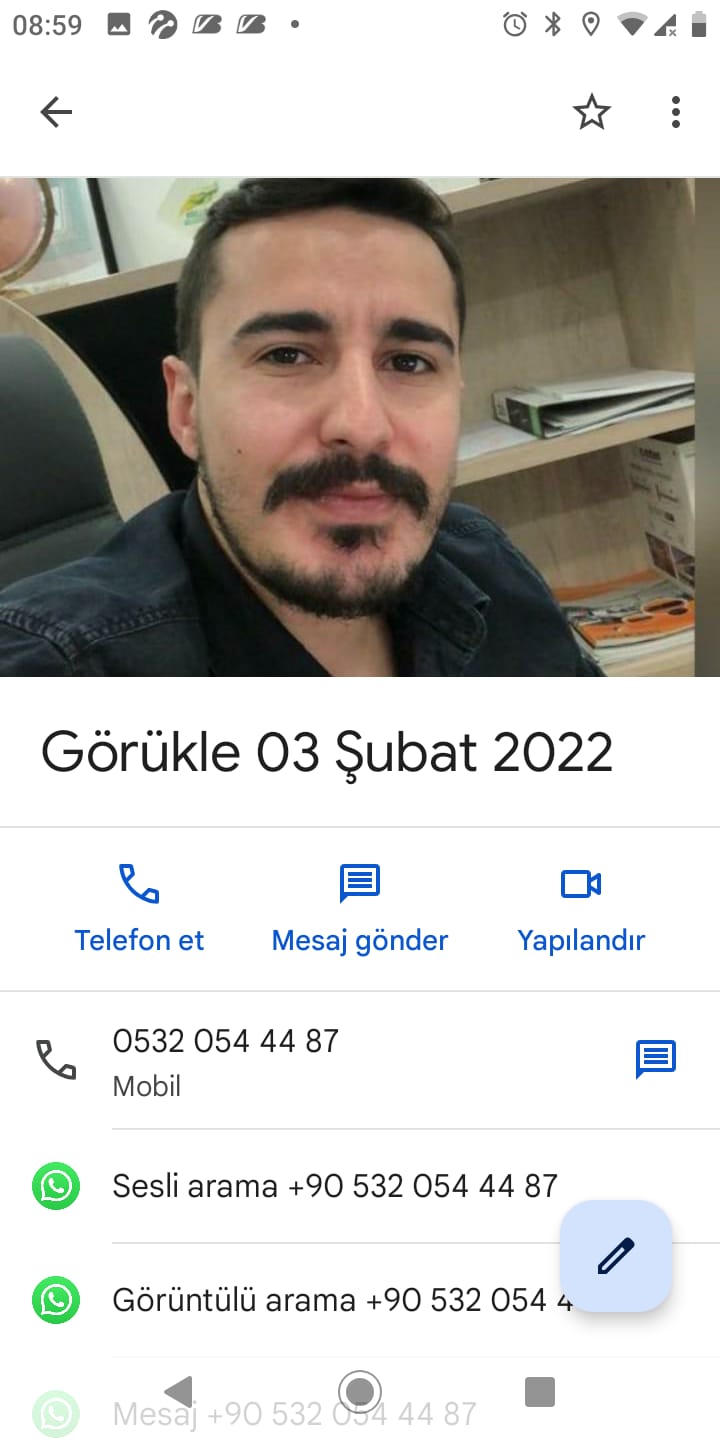Image resolution: width=720 pixels, height=1440 pixels.
Task: Open the message icon beside the mobile number
Action: click(656, 1059)
